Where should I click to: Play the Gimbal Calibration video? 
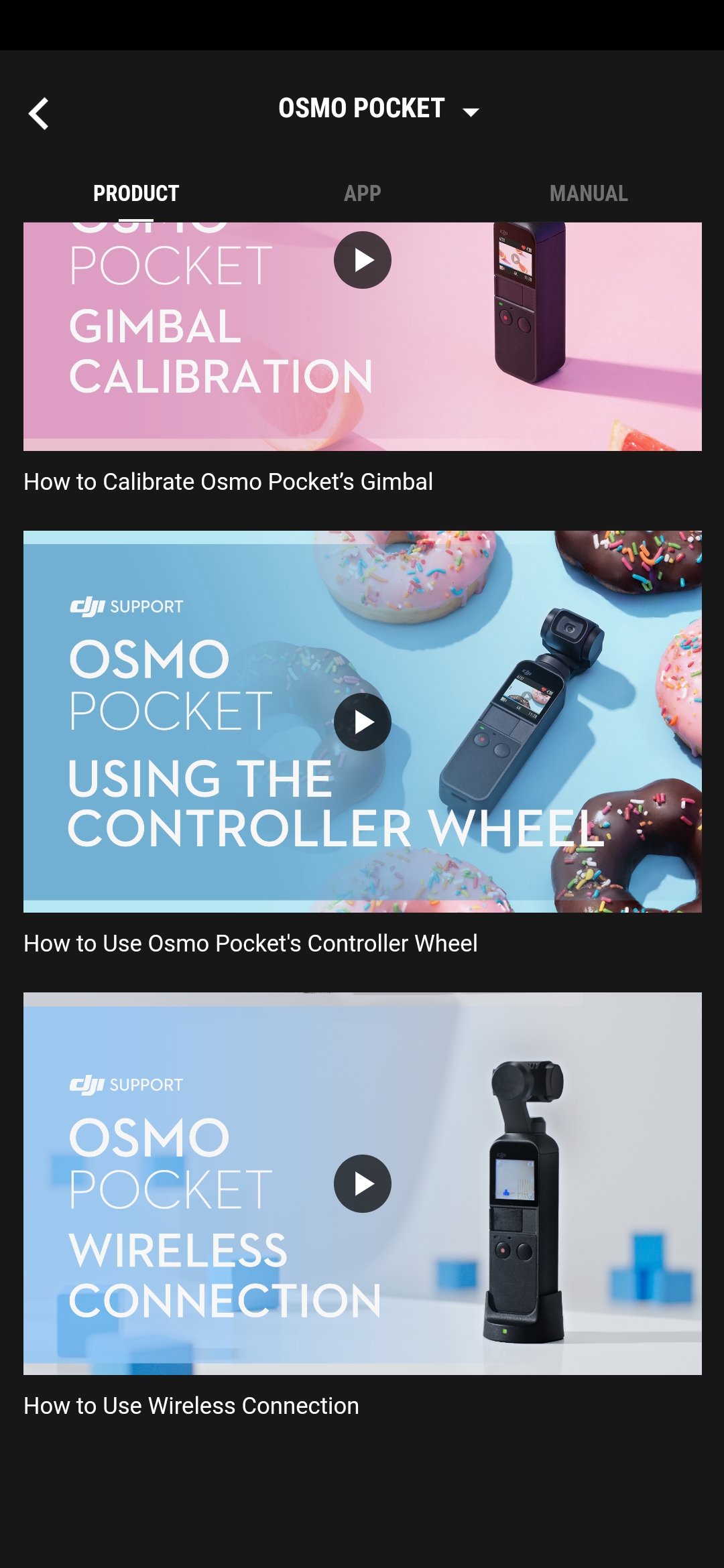pyautogui.click(x=363, y=260)
